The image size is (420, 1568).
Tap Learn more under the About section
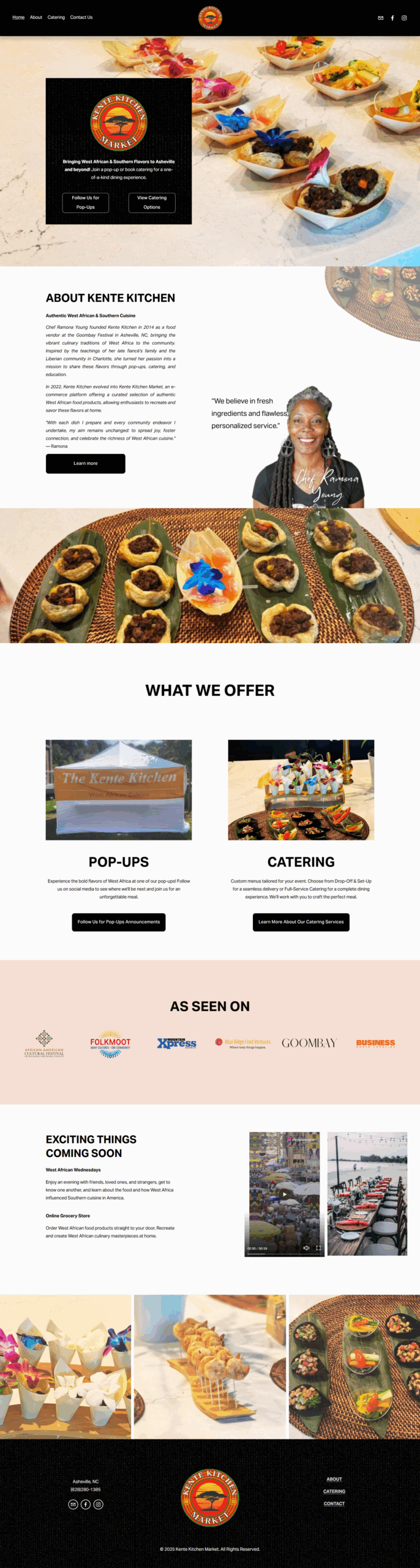(x=85, y=463)
